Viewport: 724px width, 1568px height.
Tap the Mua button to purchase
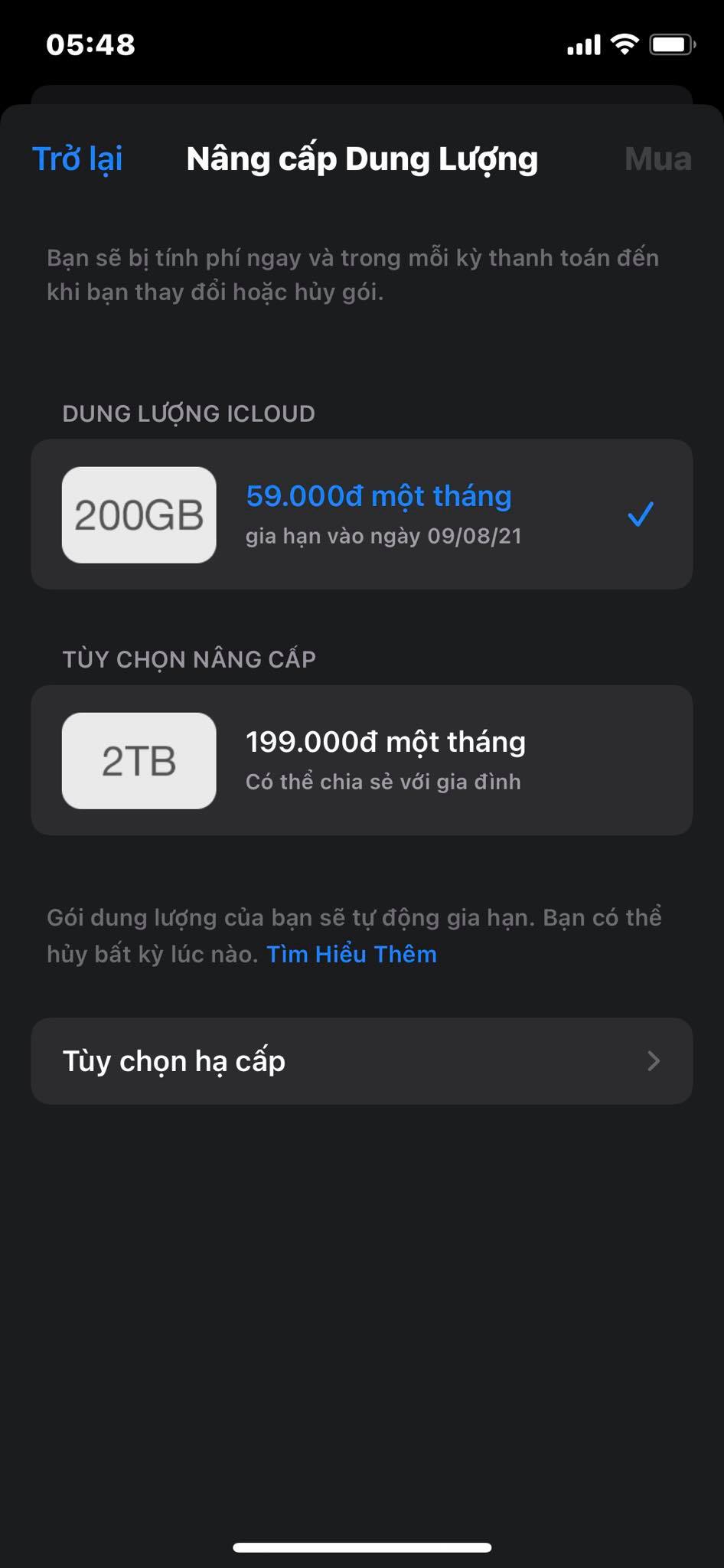(657, 159)
